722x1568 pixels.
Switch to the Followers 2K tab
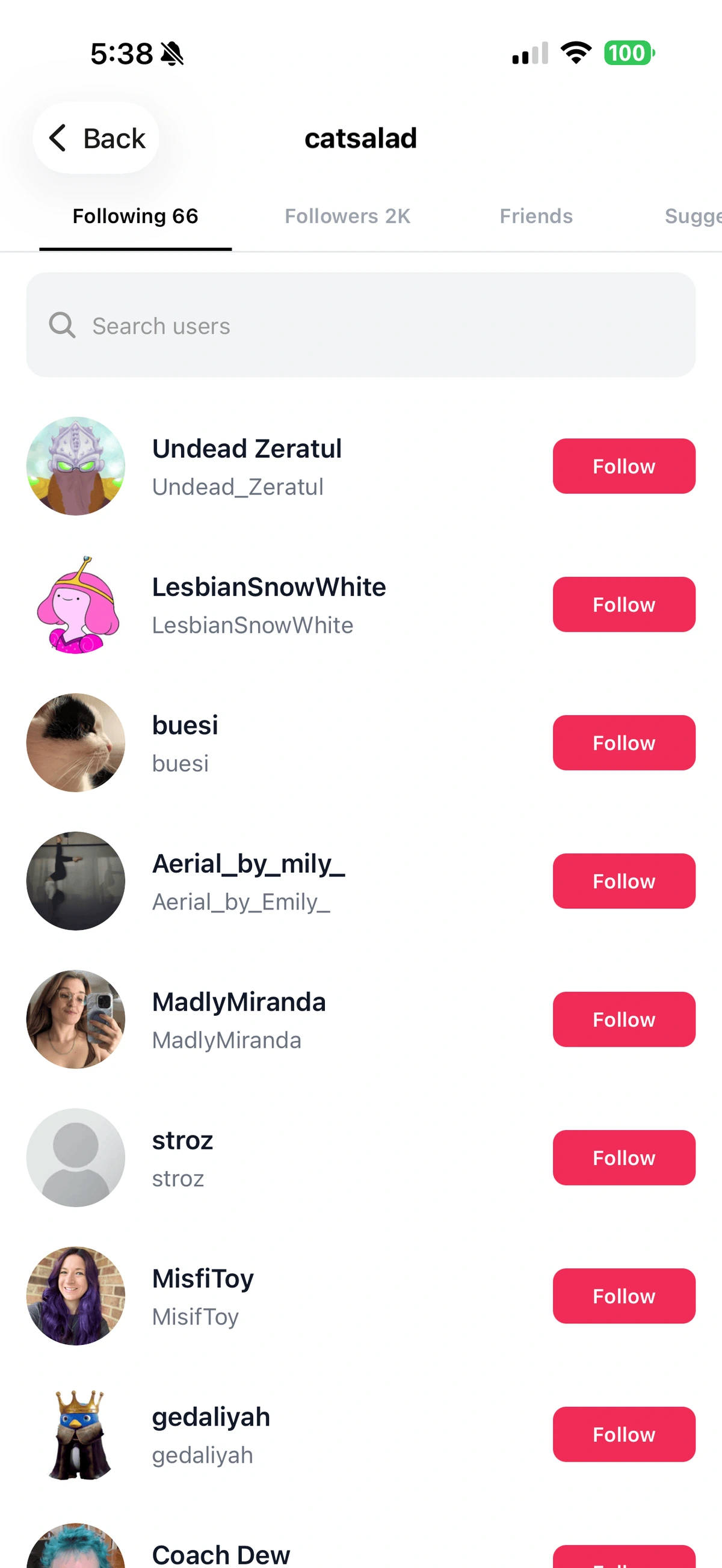[x=347, y=216]
